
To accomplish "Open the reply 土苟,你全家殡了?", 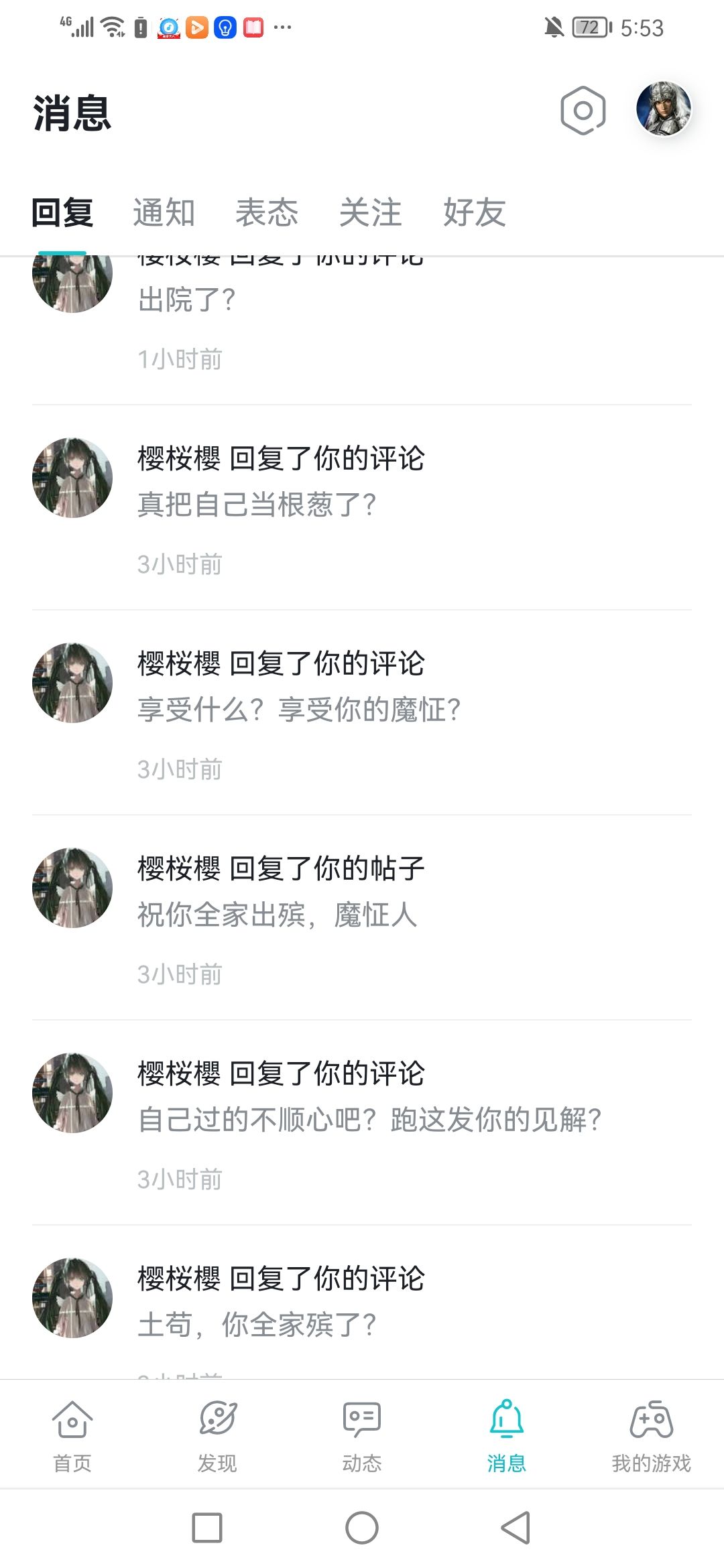I will [x=362, y=1303].
